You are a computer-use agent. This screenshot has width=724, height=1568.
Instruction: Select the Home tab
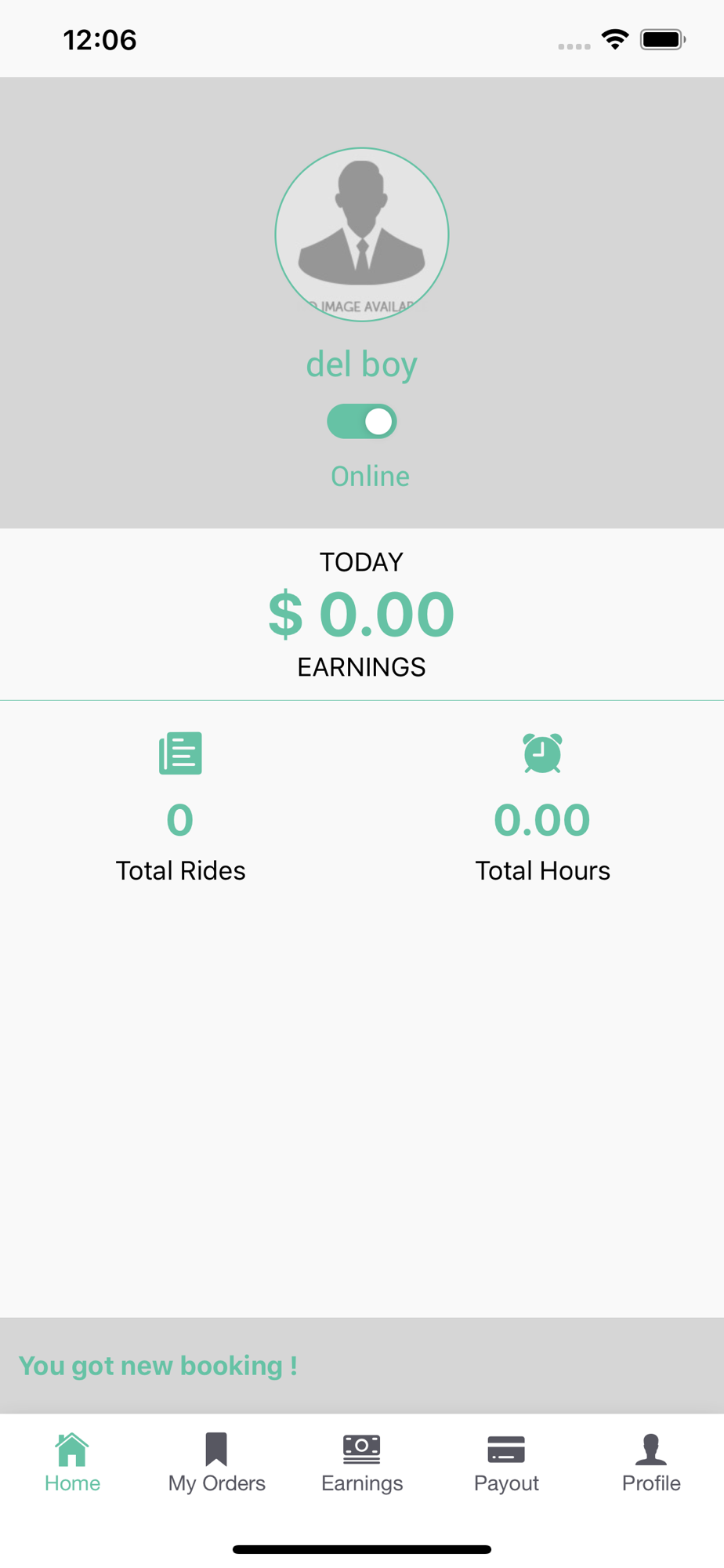pos(72,1462)
